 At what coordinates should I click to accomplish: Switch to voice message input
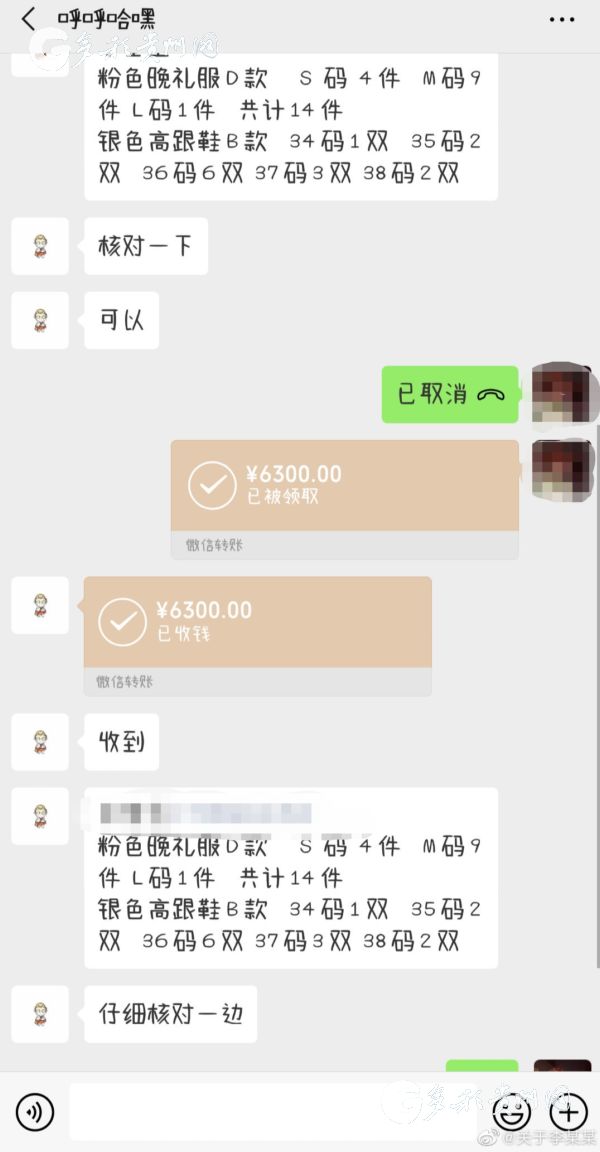tap(35, 1112)
